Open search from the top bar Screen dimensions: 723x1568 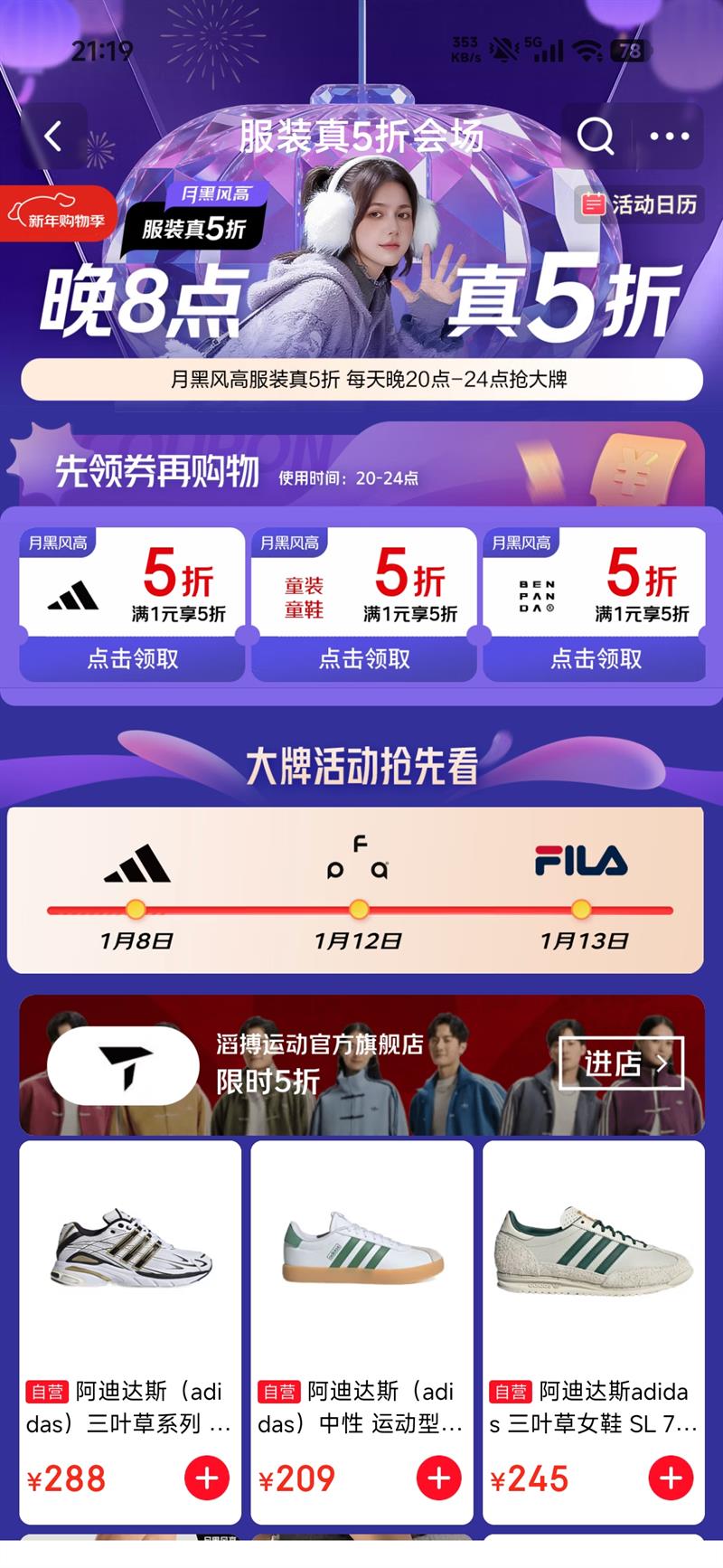[595, 137]
